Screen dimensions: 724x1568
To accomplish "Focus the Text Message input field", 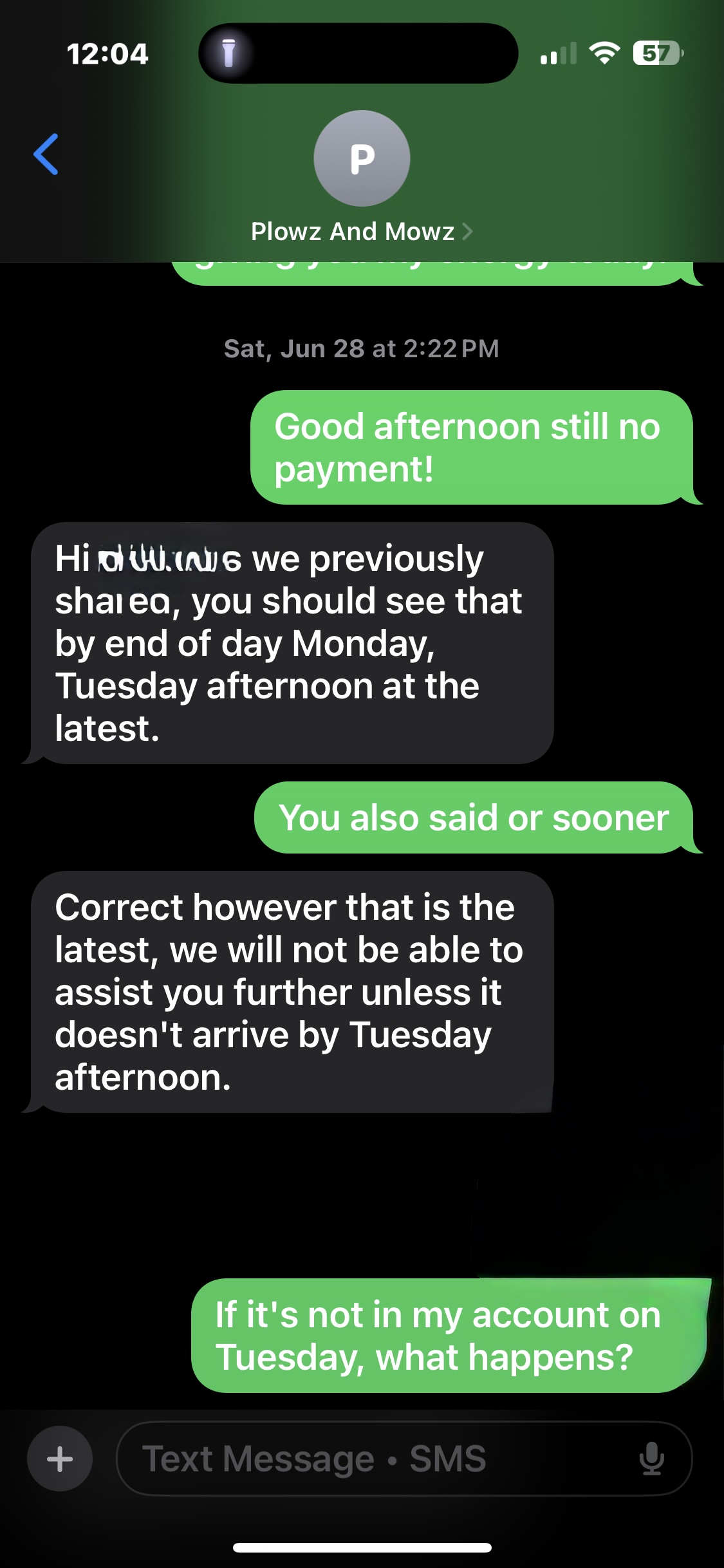I will click(373, 1459).
